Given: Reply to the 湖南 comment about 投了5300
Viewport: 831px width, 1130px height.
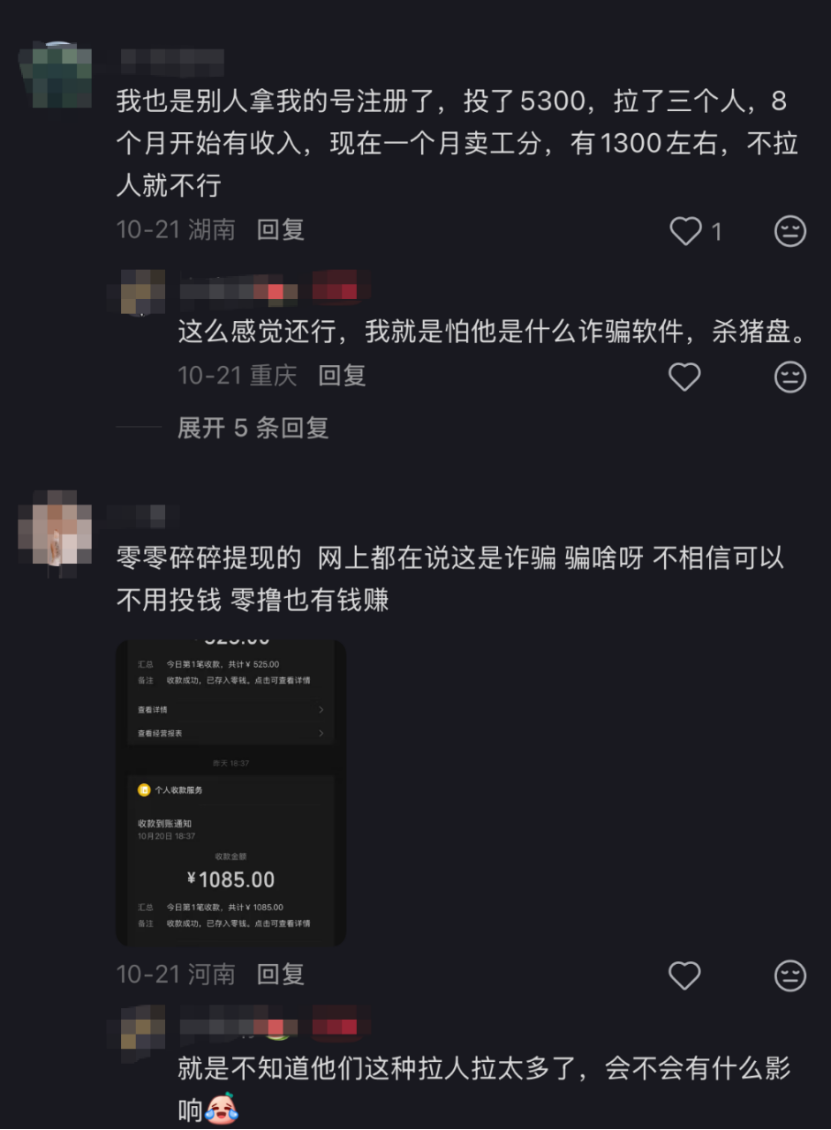Looking at the screenshot, I should pyautogui.click(x=280, y=230).
